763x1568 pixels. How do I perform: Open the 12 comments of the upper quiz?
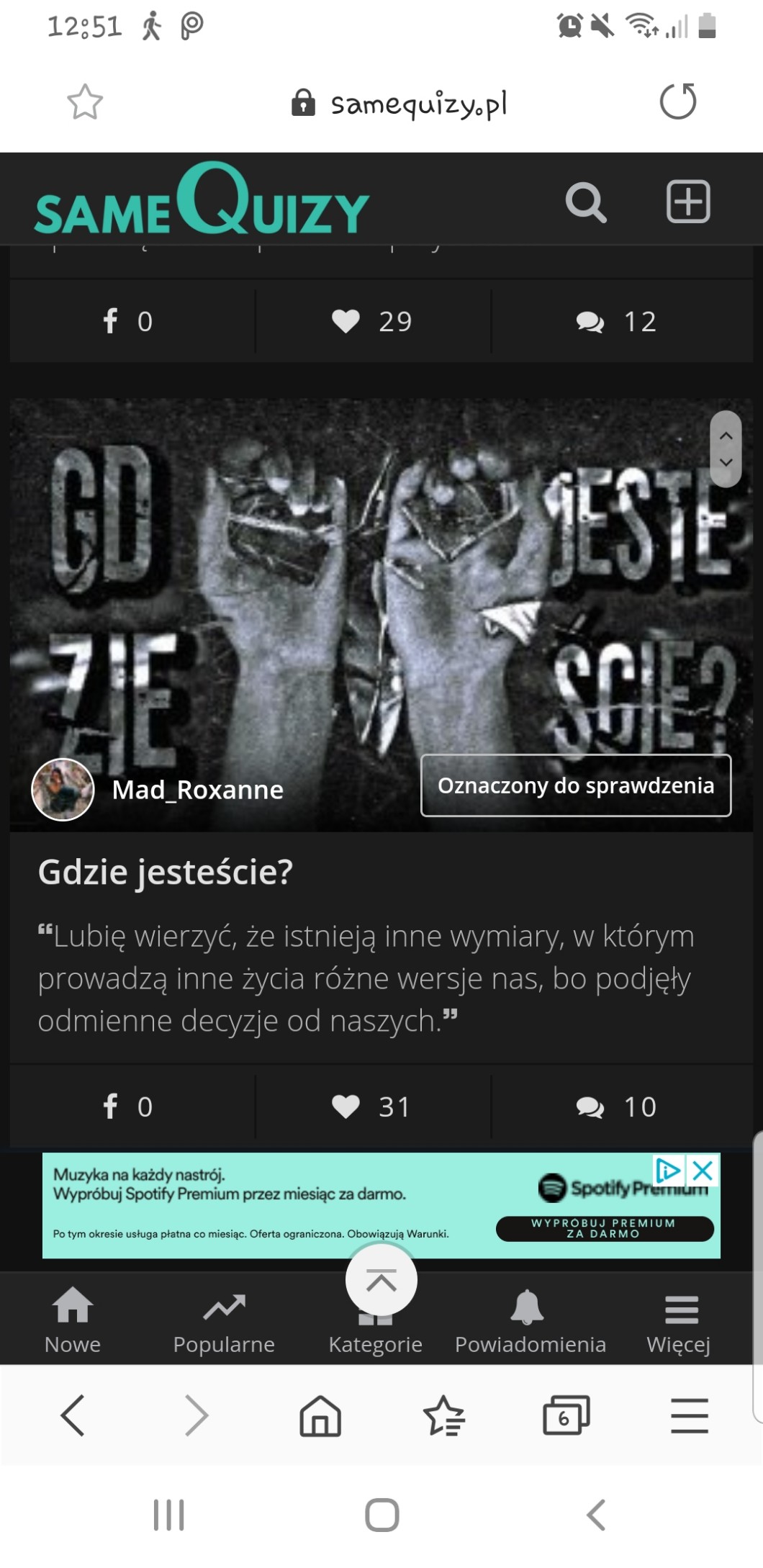[617, 321]
